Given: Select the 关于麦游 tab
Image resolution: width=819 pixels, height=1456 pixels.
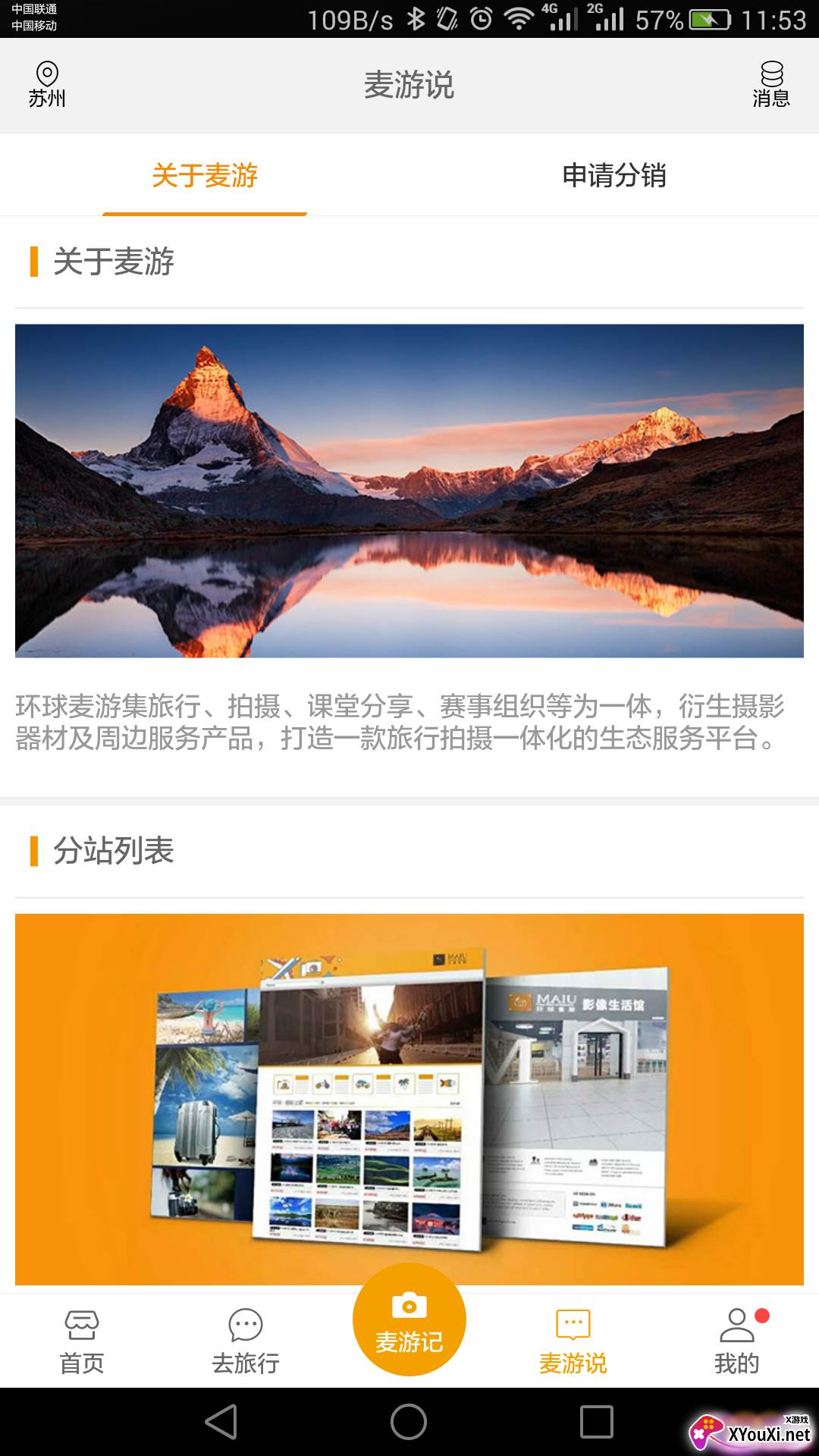Looking at the screenshot, I should click(205, 176).
